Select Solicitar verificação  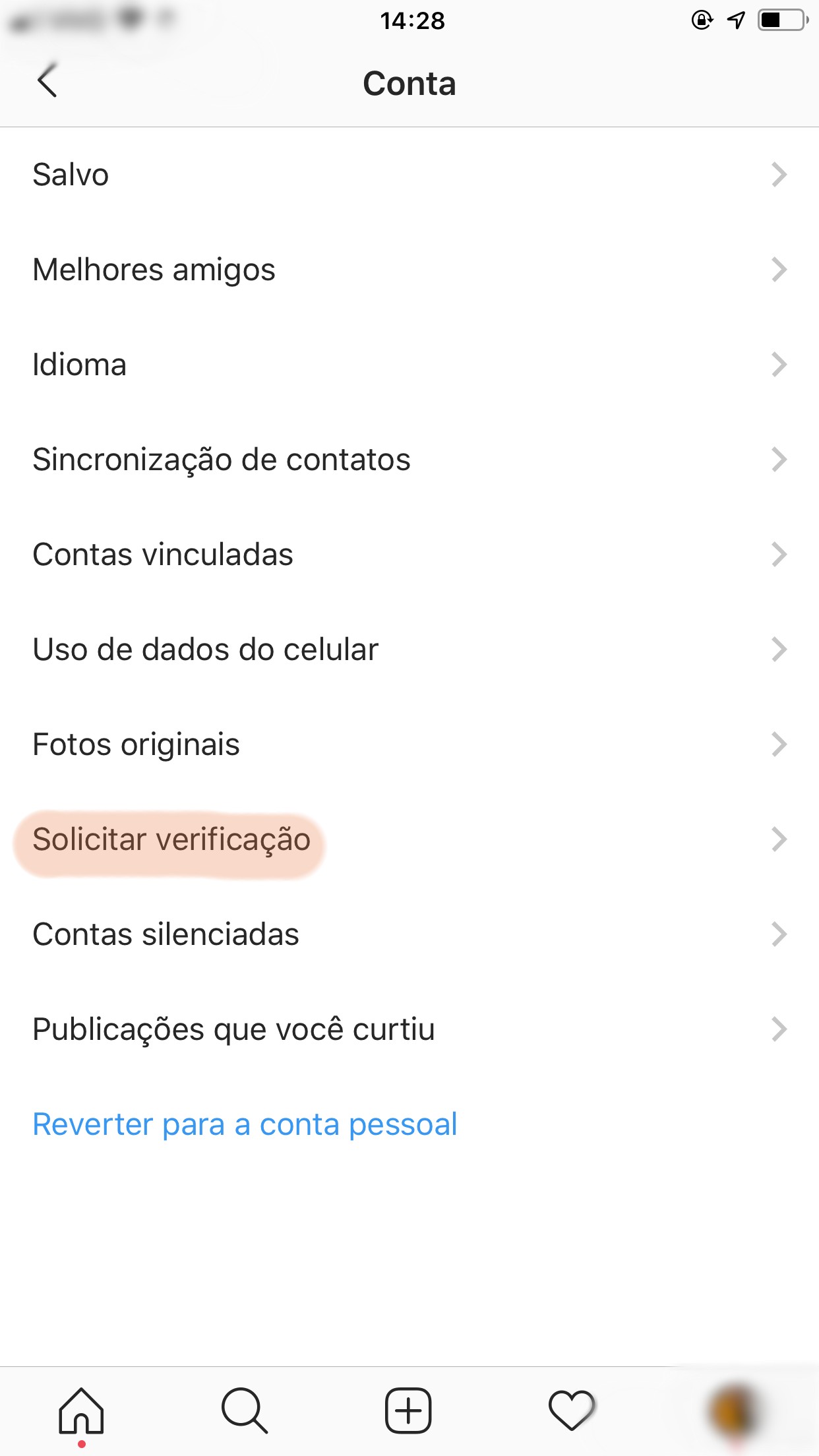click(x=409, y=839)
